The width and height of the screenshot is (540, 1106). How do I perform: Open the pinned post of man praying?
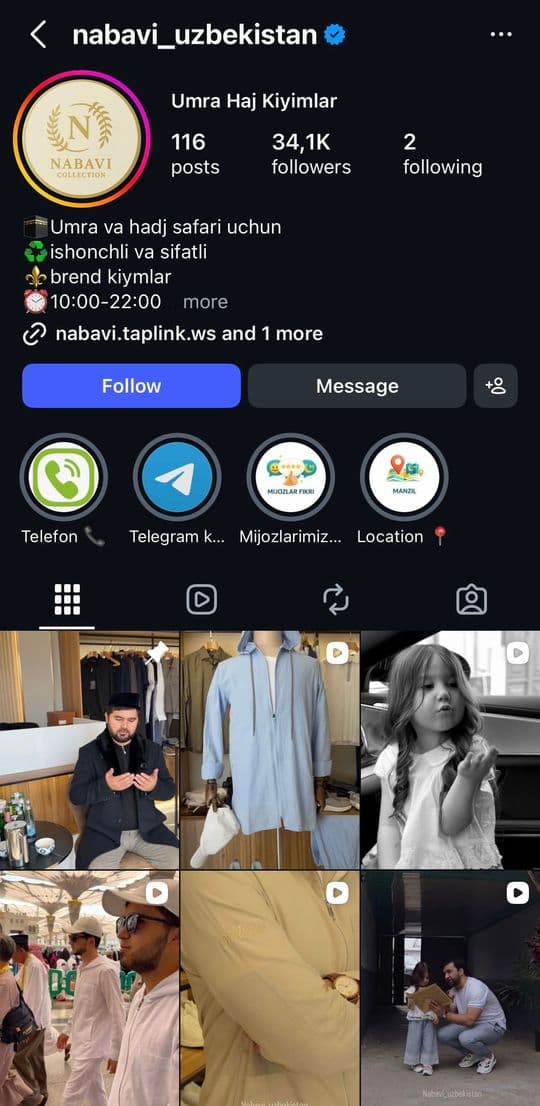pyautogui.click(x=88, y=750)
